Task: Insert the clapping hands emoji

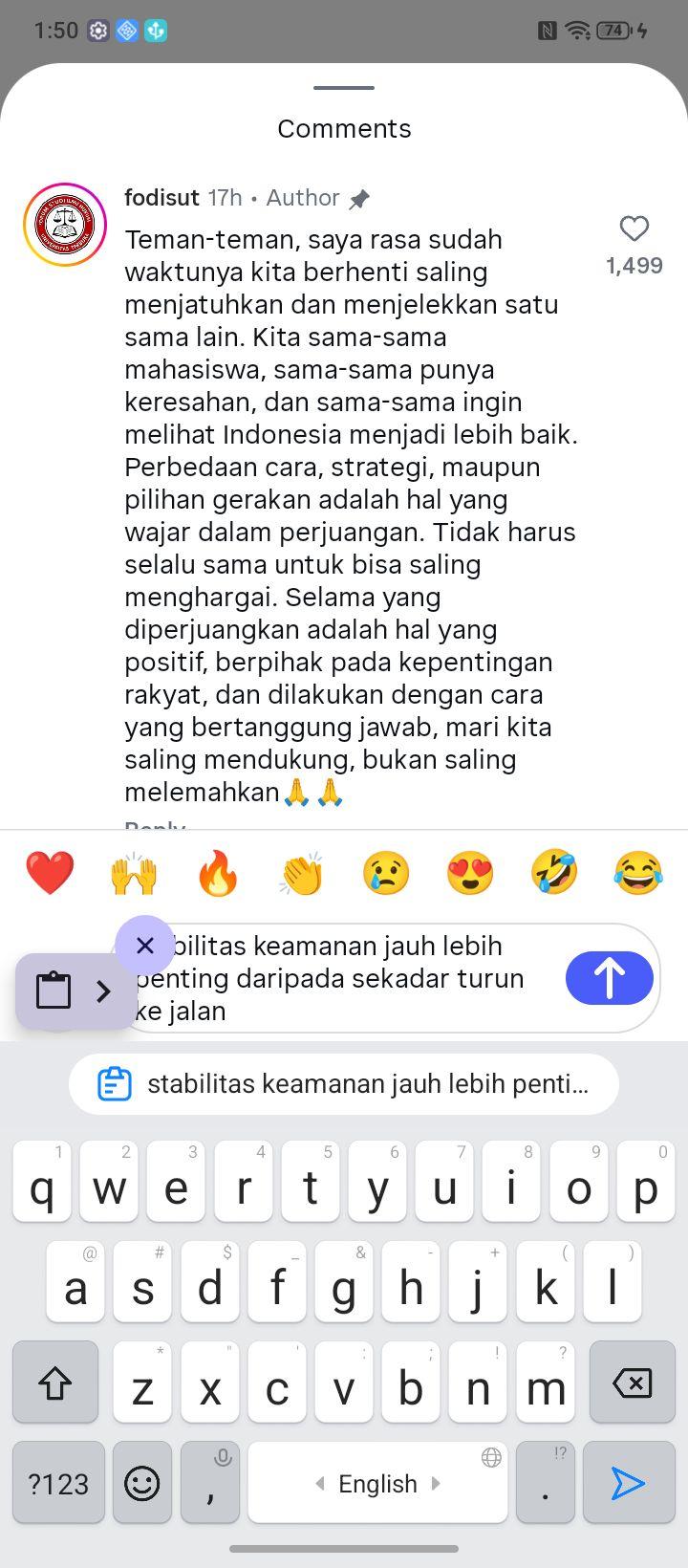Action: [302, 873]
